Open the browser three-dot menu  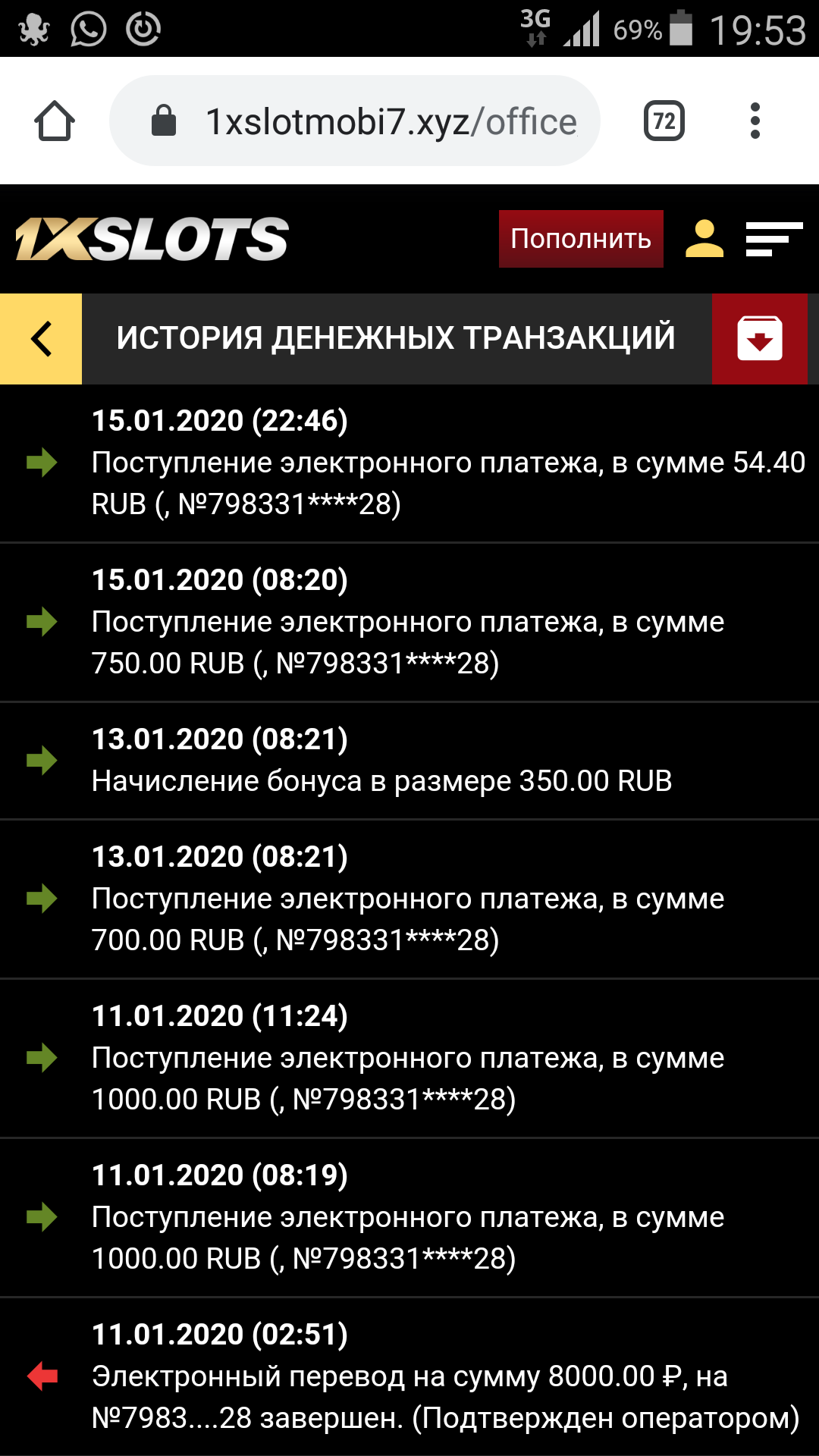click(755, 120)
